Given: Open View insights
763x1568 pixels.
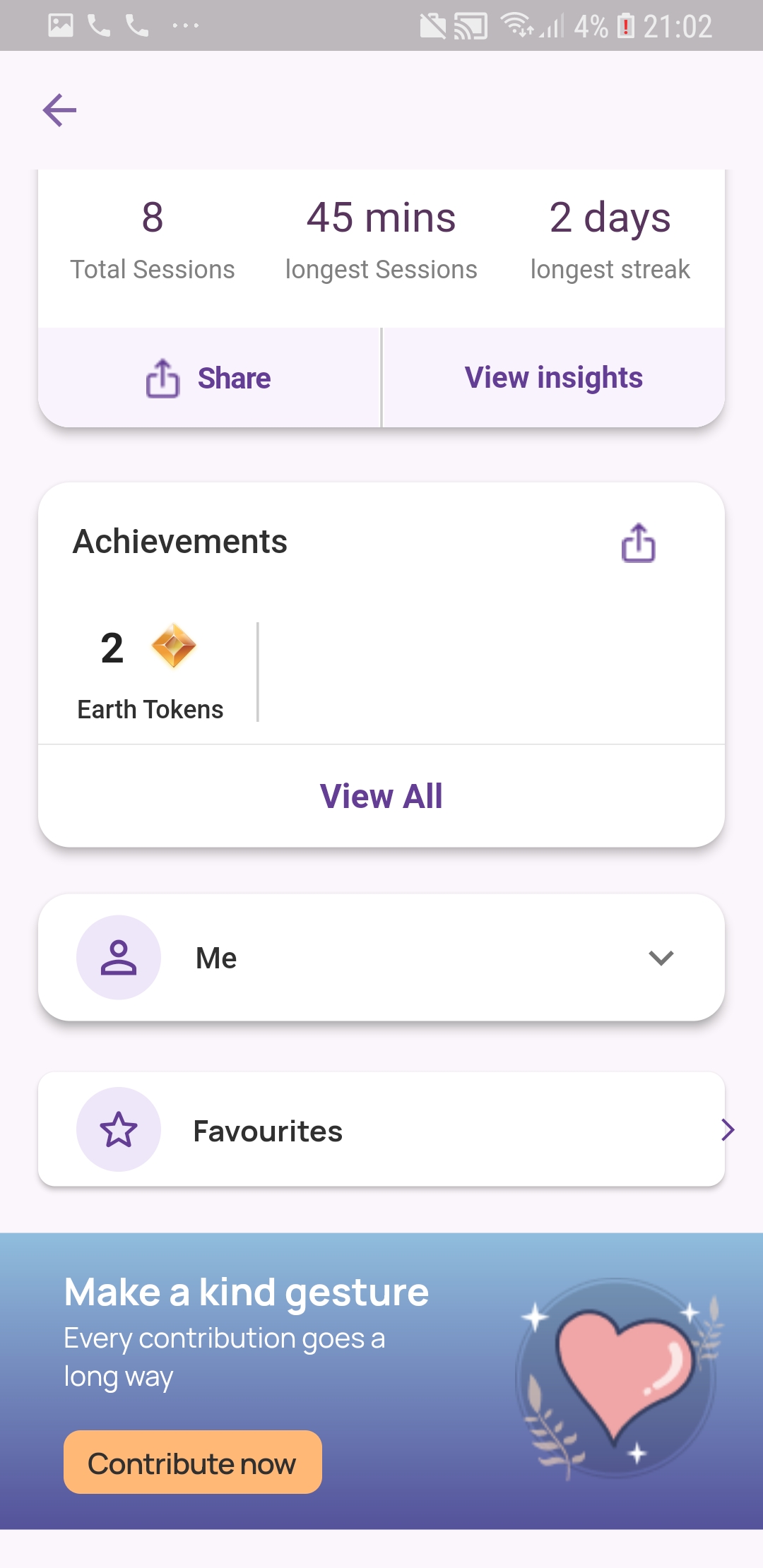Looking at the screenshot, I should click(x=553, y=378).
